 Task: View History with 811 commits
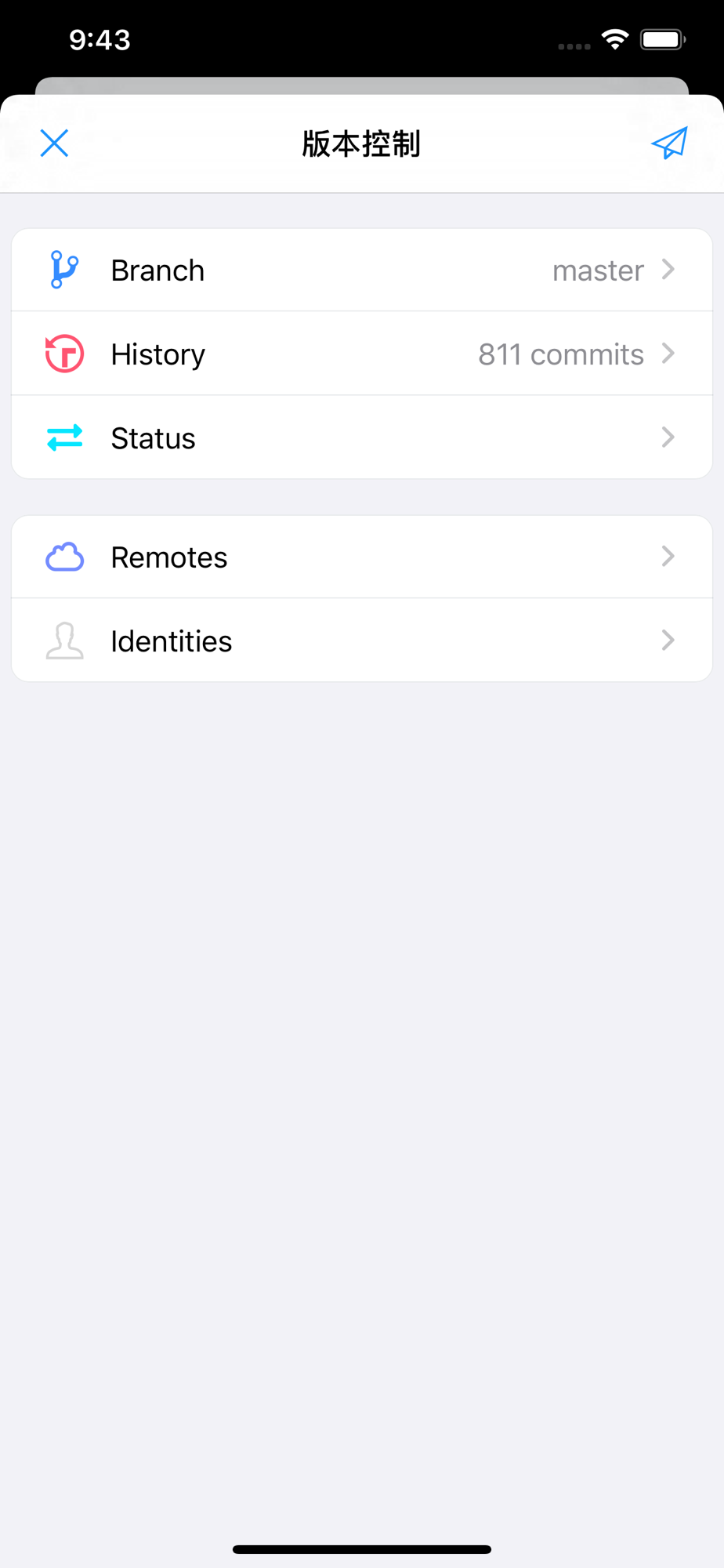coord(362,354)
